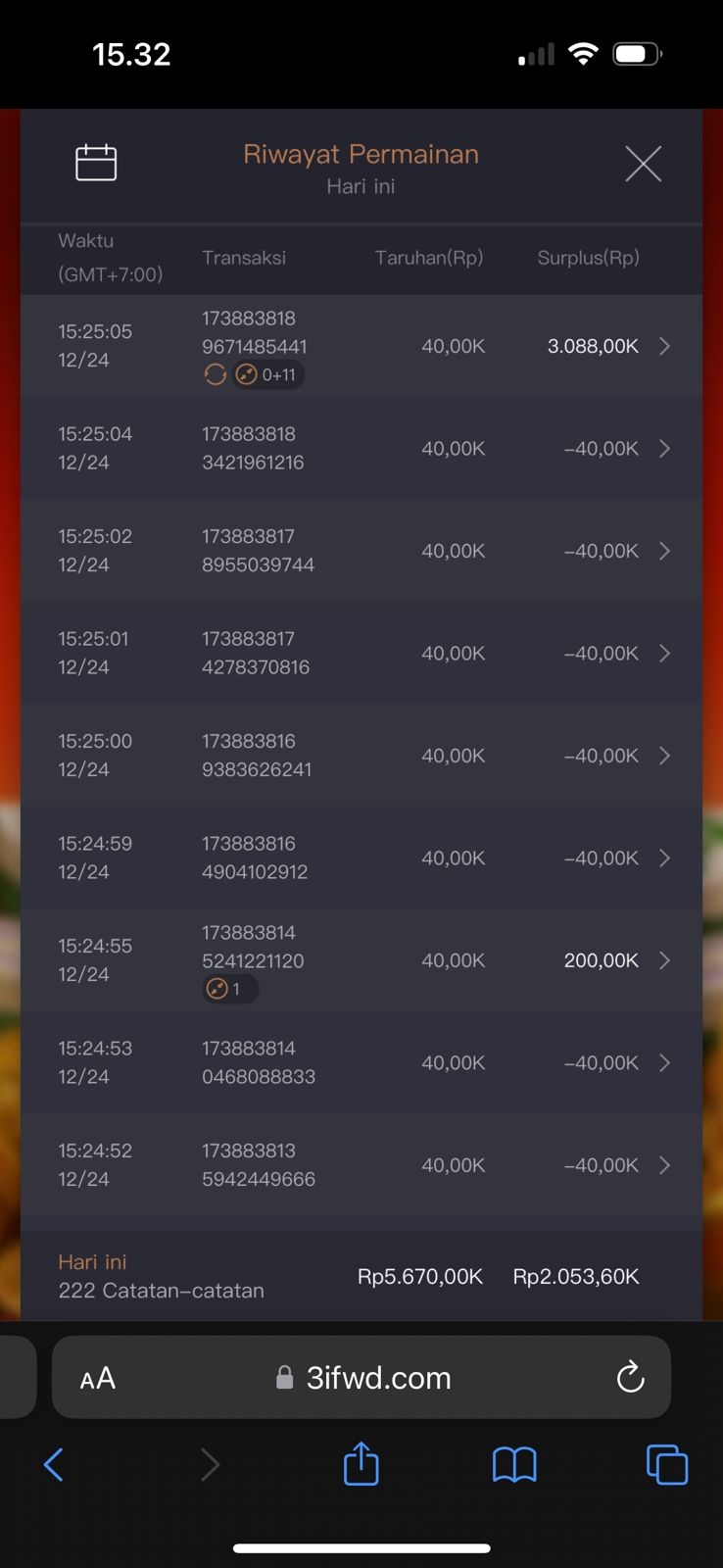Reload the page
Screen dimensions: 723x1568
[630, 1378]
